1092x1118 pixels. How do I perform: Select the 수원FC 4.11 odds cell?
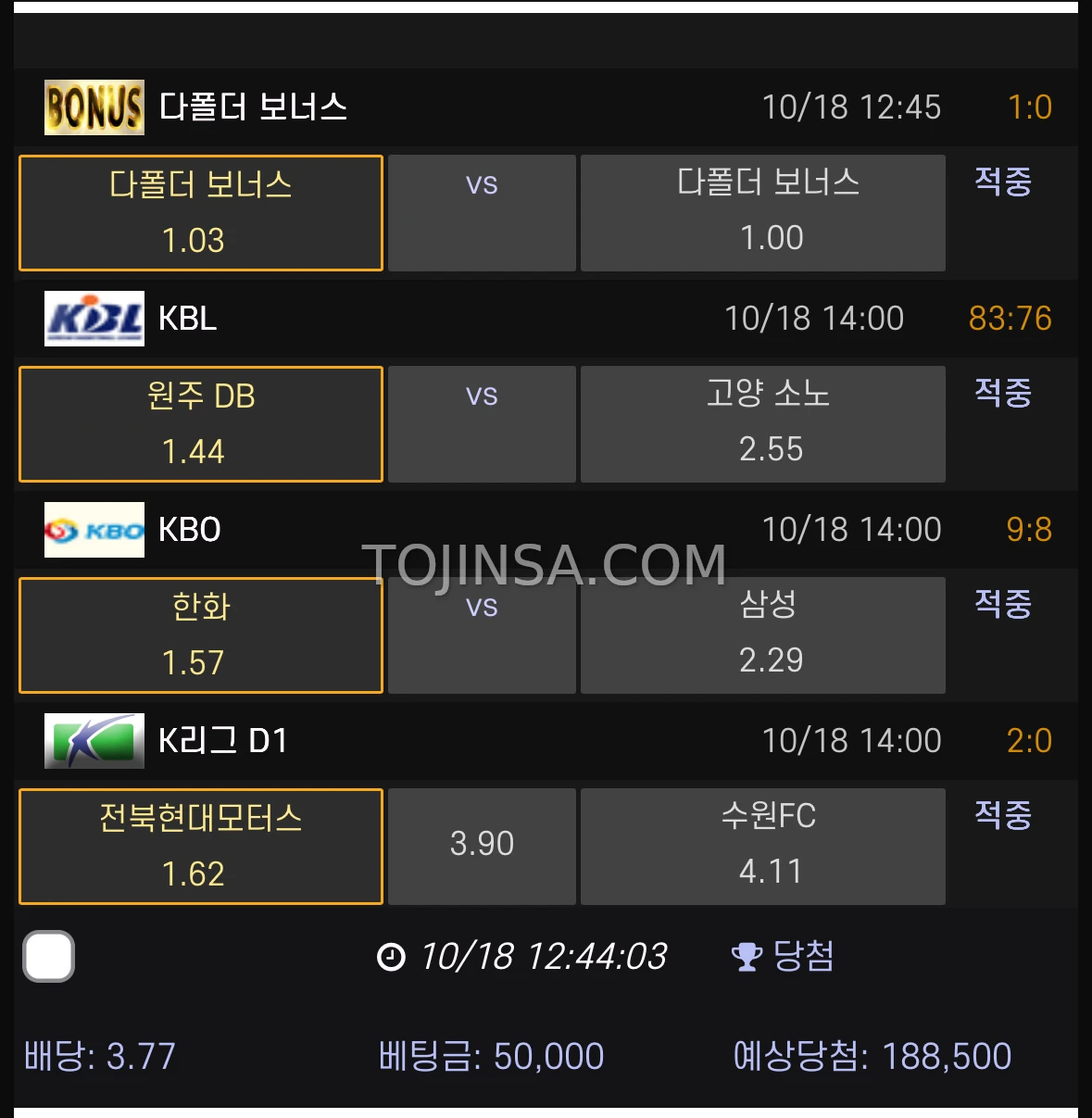tap(762, 847)
